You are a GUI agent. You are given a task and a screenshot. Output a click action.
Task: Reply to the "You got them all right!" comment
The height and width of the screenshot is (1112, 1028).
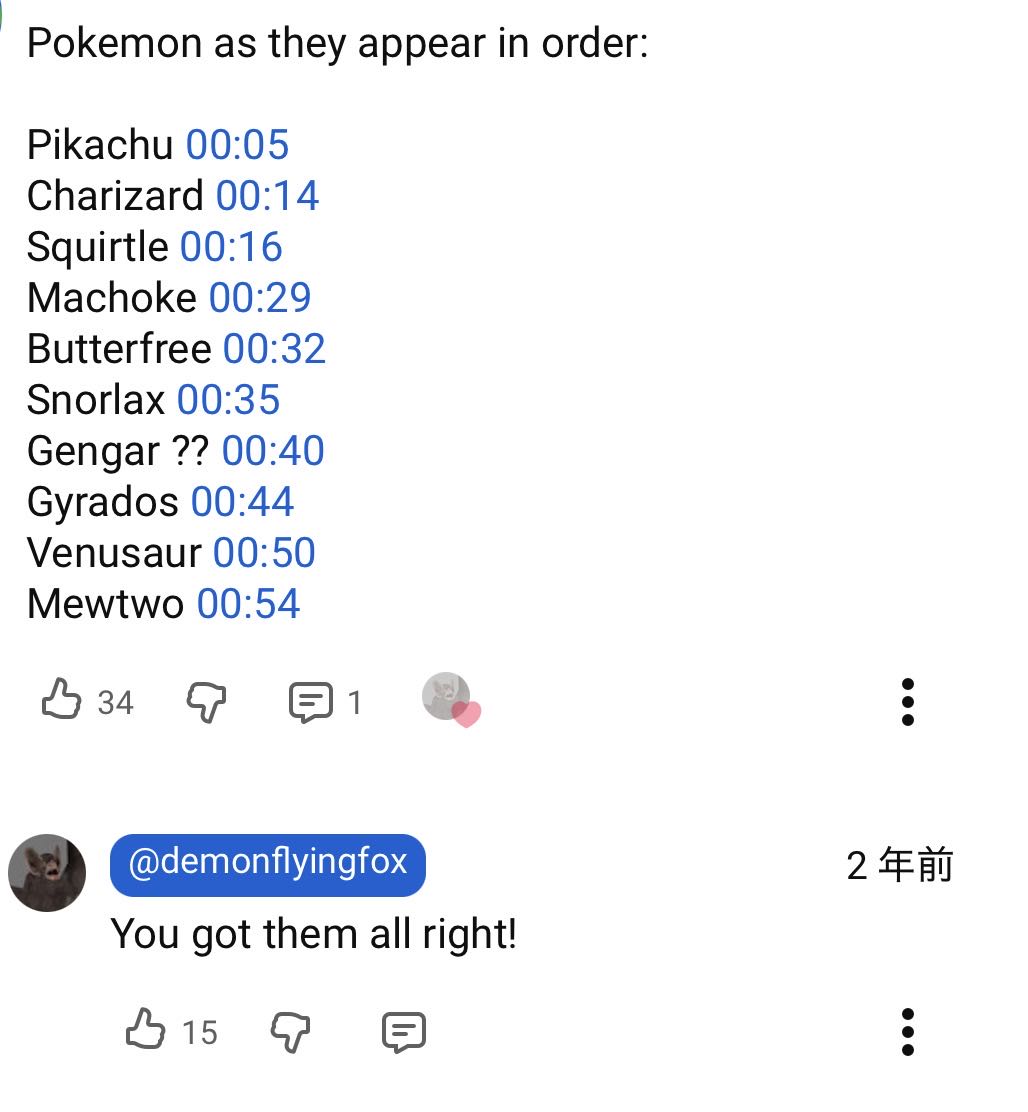404,1032
